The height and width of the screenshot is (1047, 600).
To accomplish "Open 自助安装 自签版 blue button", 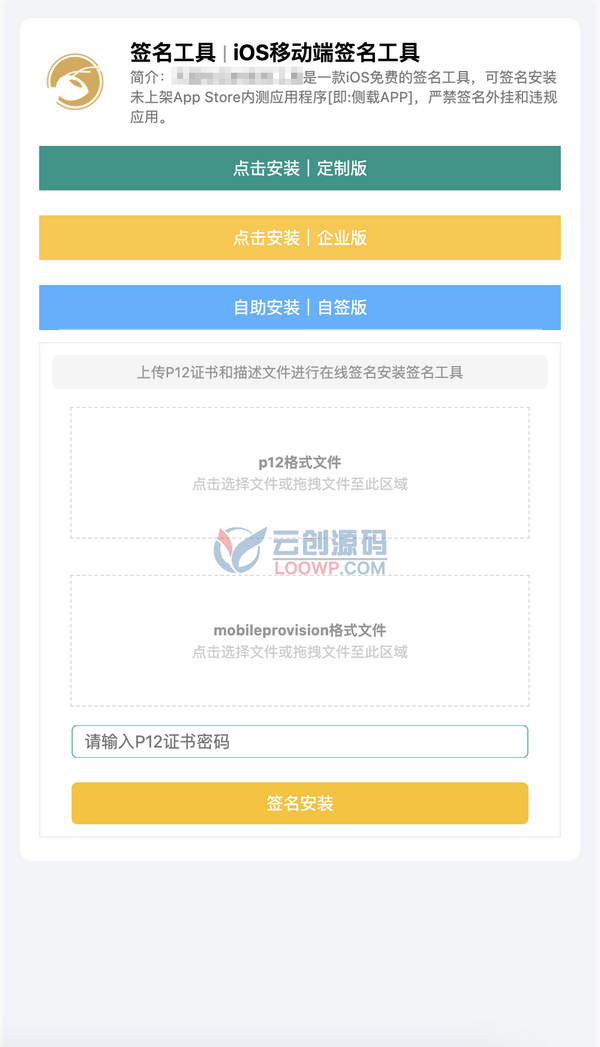I will (x=300, y=307).
